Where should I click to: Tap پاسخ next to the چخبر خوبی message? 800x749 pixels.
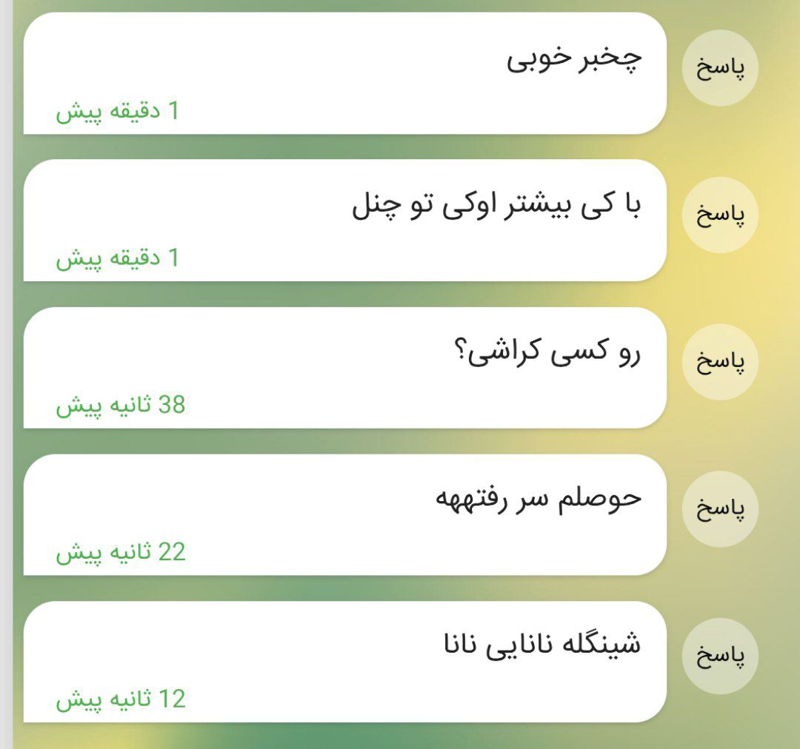(720, 68)
